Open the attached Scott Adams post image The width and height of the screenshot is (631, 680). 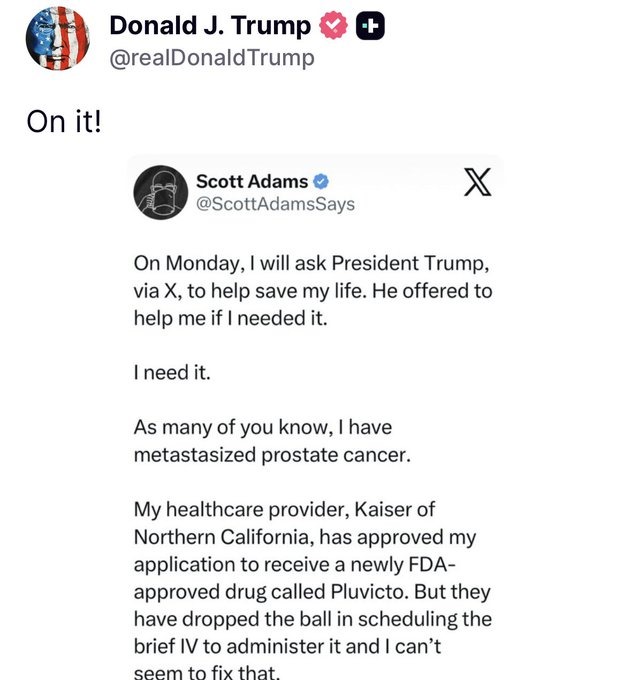click(x=316, y=420)
